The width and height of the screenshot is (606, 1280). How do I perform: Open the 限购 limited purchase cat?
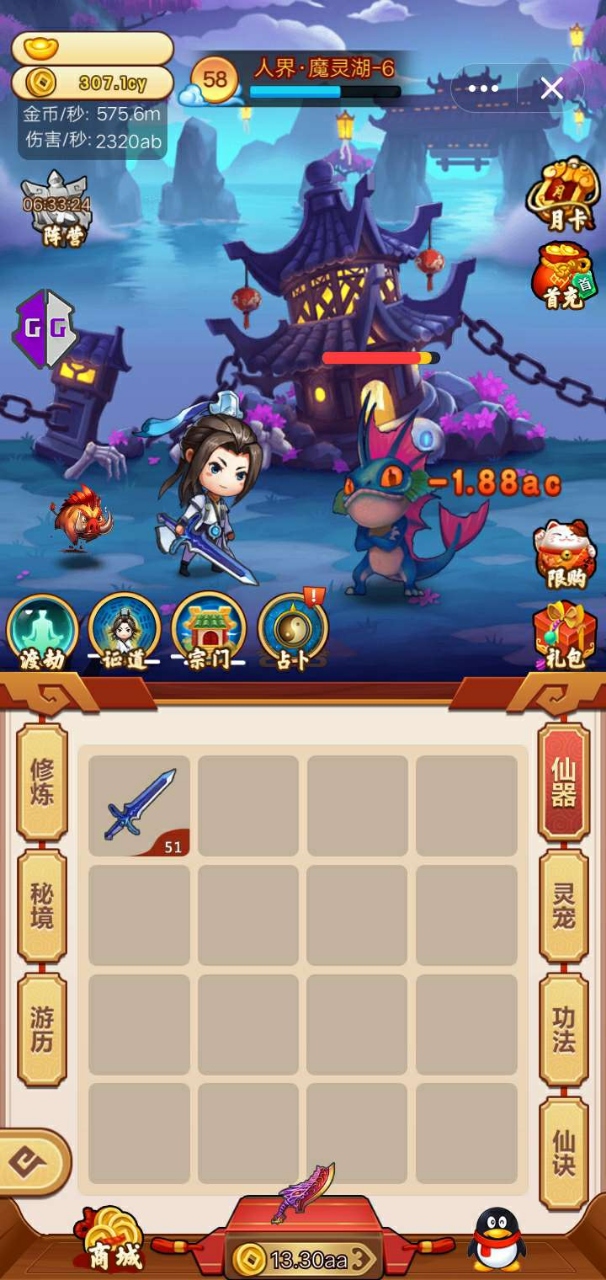[564, 554]
